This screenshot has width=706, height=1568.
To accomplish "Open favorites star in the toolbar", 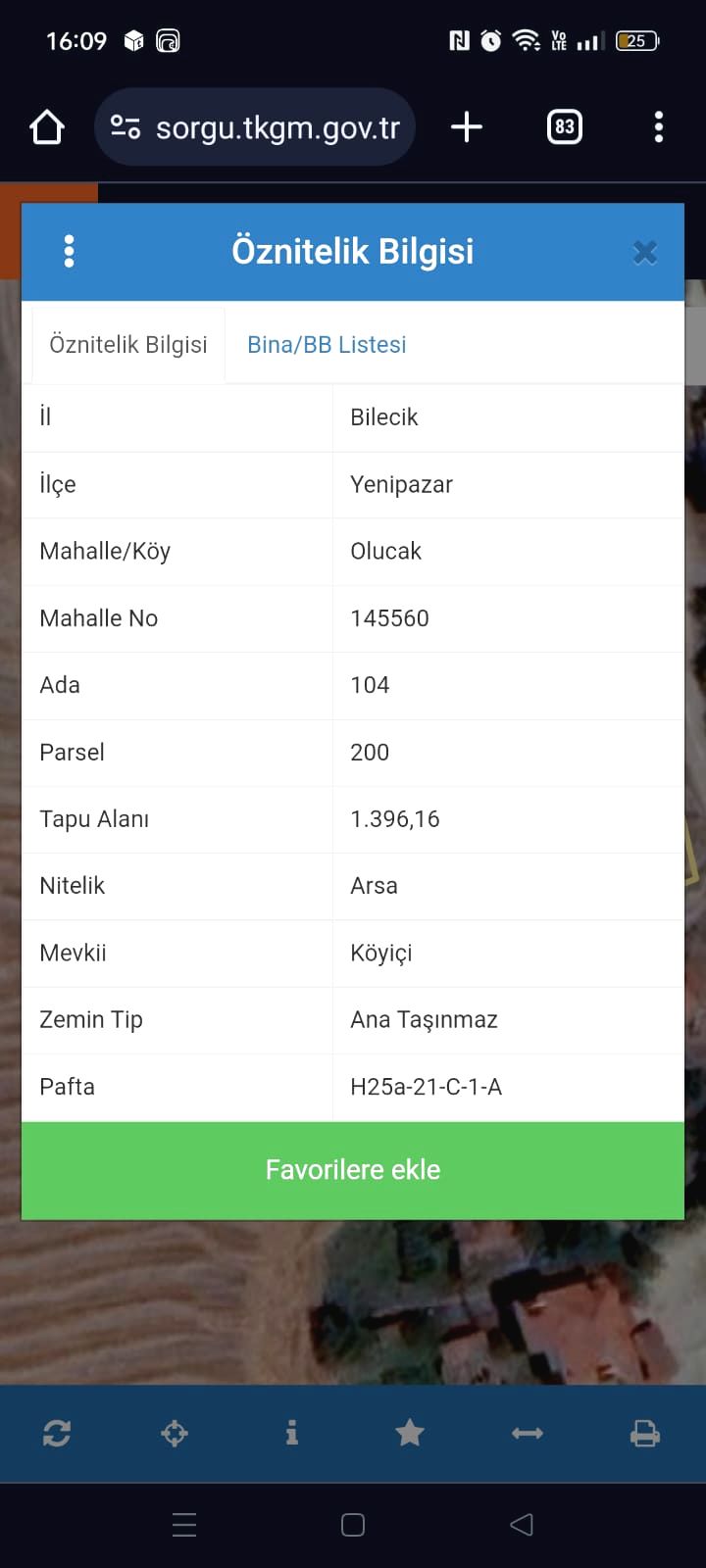I will tap(410, 1433).
